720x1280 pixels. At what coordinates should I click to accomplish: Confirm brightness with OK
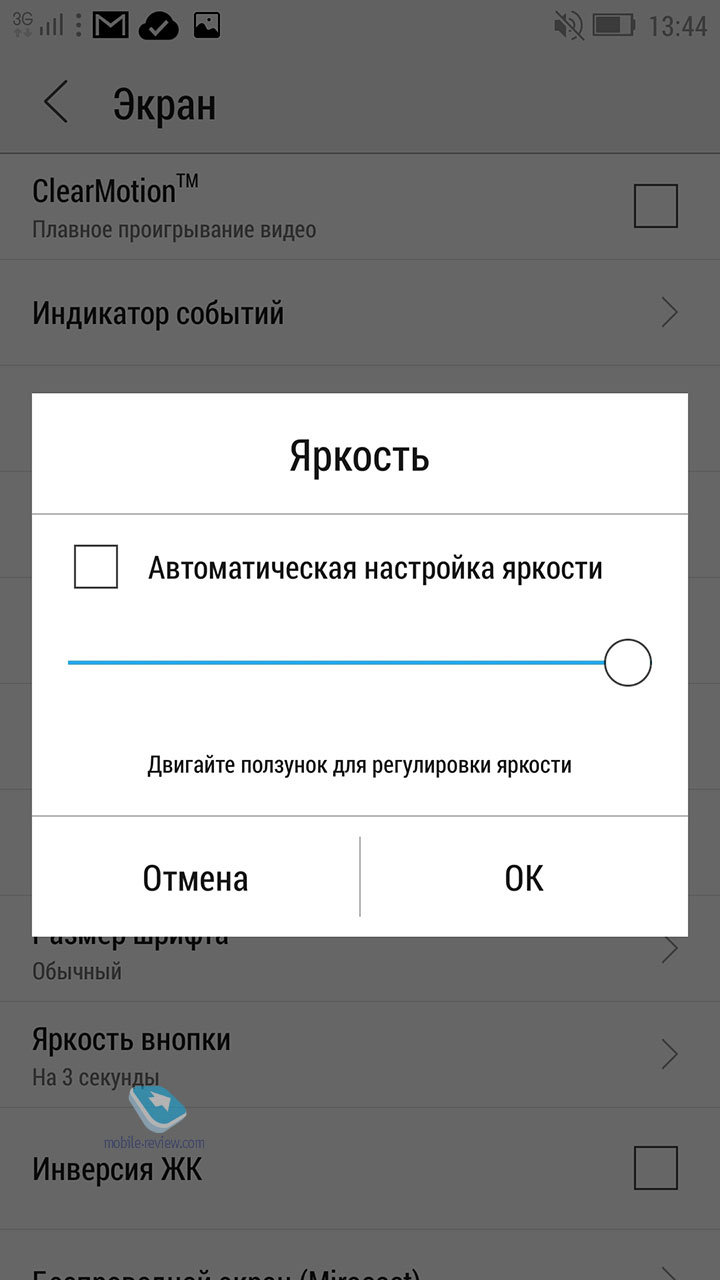pos(524,877)
